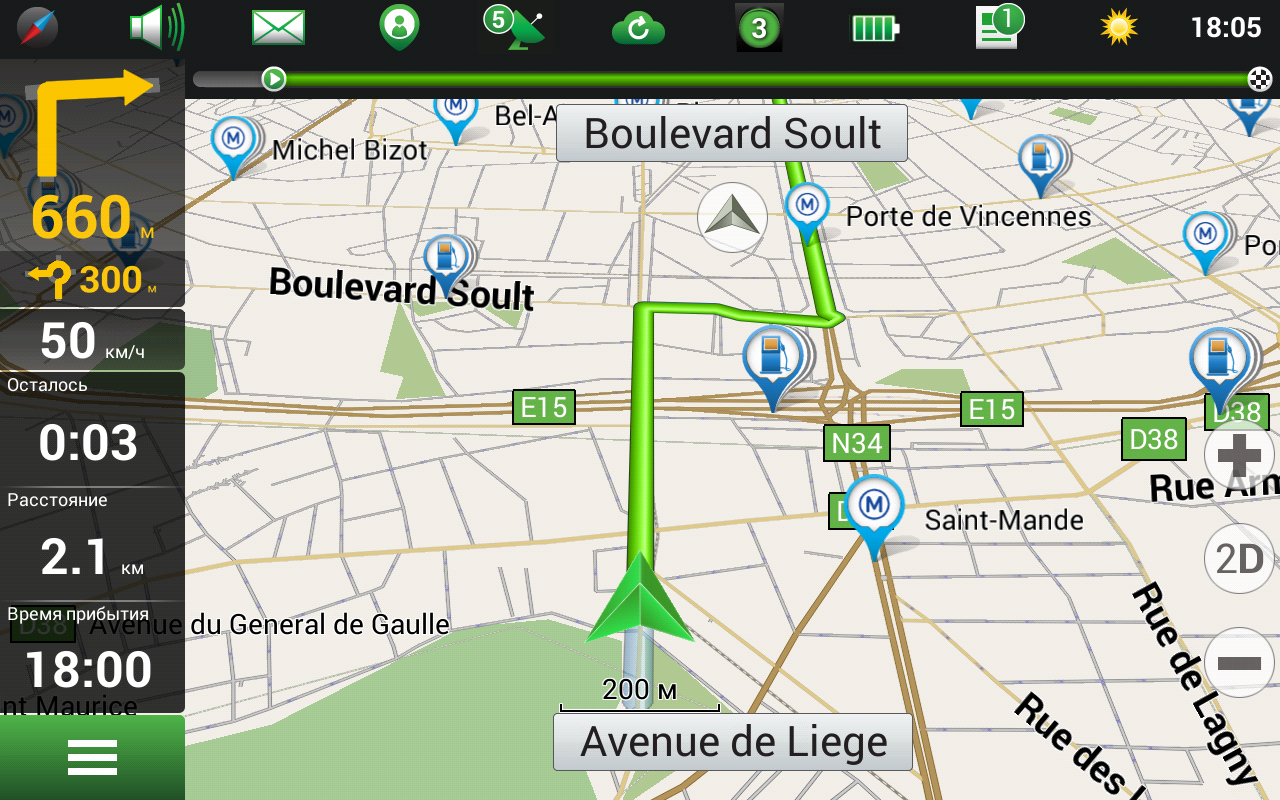Viewport: 1280px width, 800px height.
Task: Tap the cloud update icon
Action: coord(638,28)
